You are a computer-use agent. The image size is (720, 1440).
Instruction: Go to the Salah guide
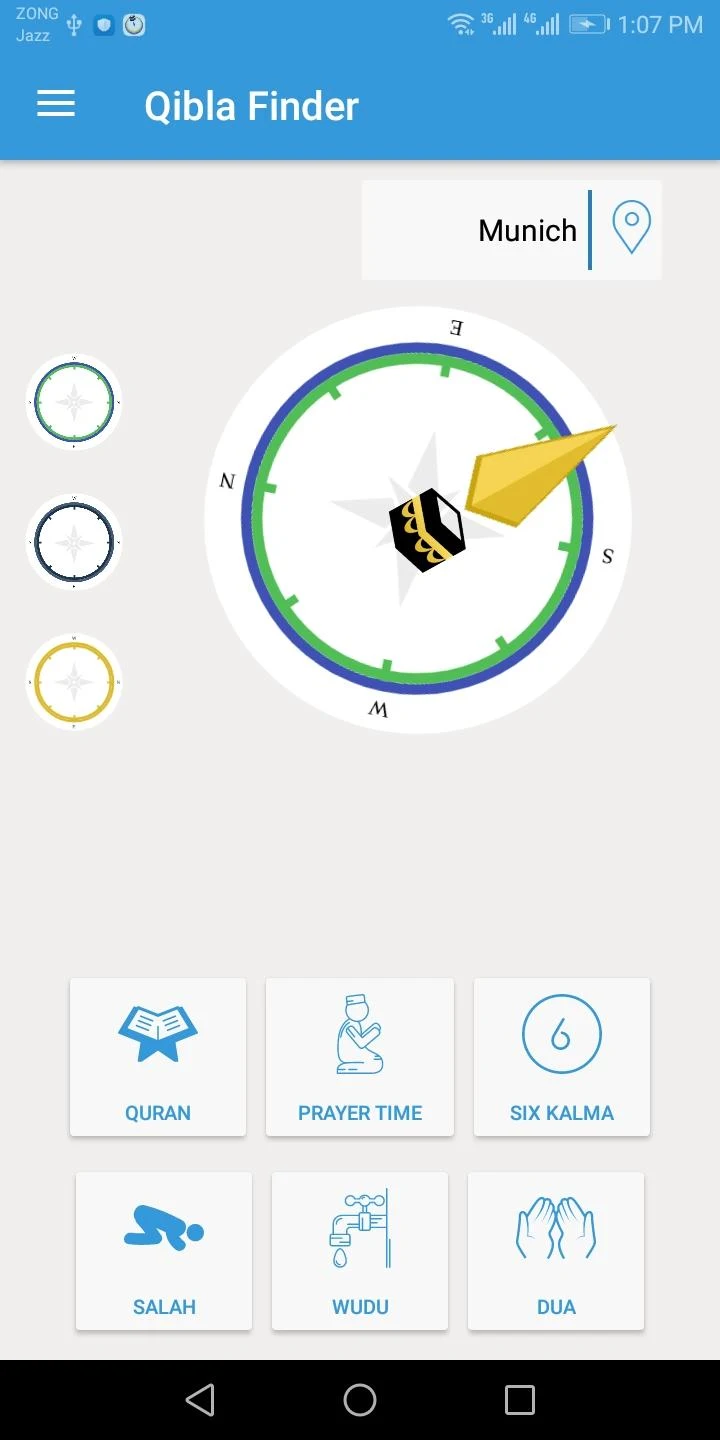tap(164, 1251)
